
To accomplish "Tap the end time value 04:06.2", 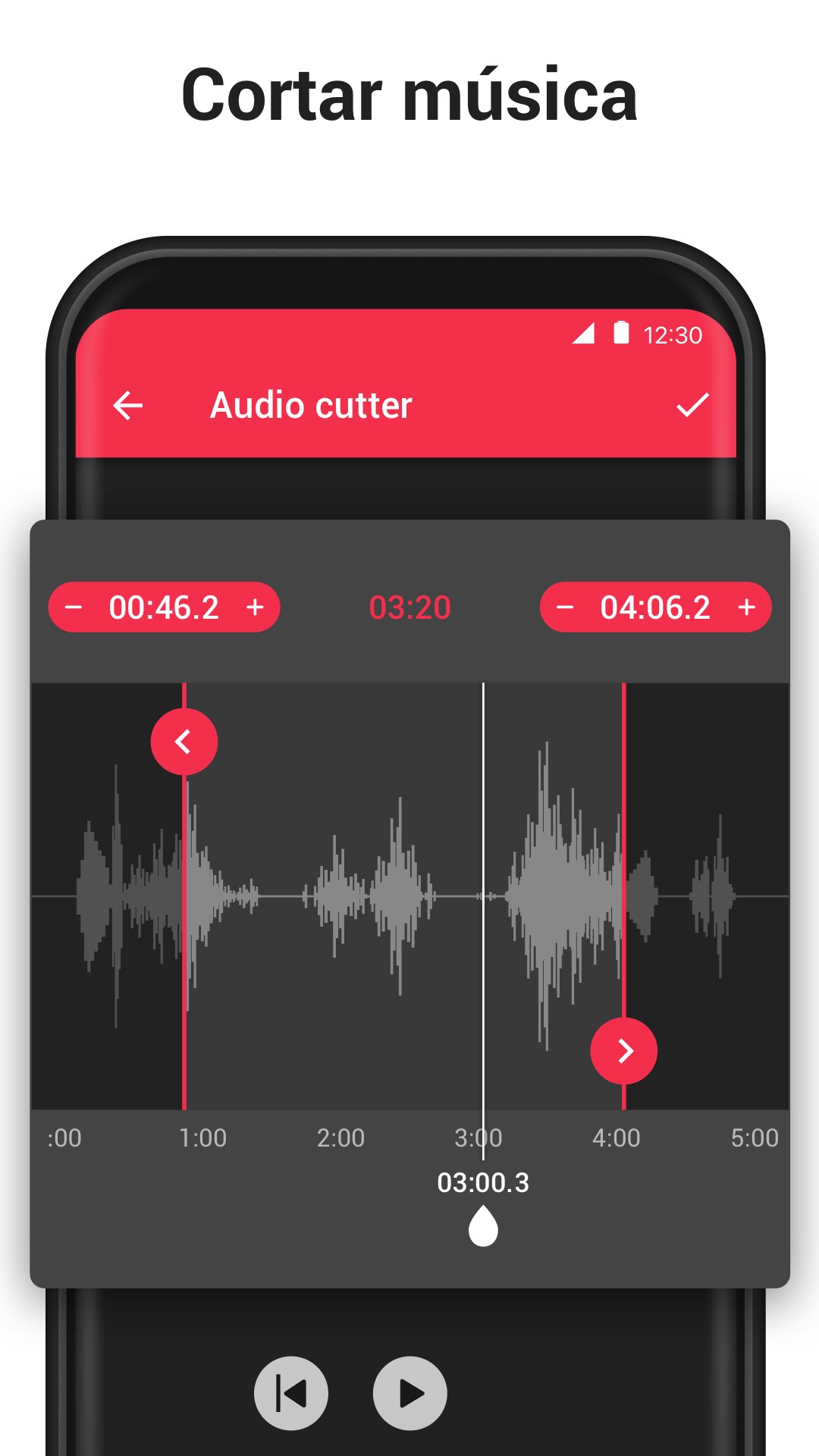I will tap(654, 607).
